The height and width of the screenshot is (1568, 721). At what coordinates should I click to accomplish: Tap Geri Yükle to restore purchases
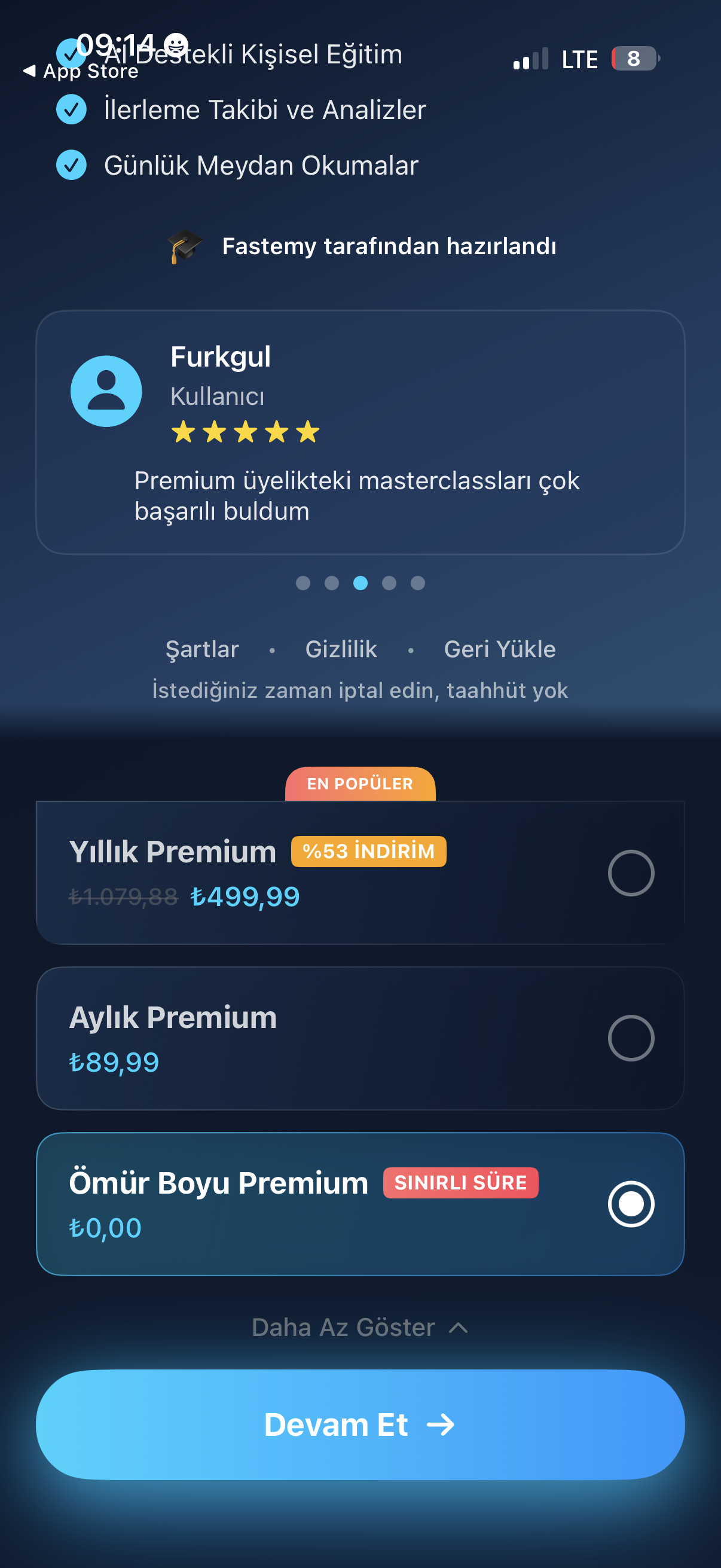(500, 649)
